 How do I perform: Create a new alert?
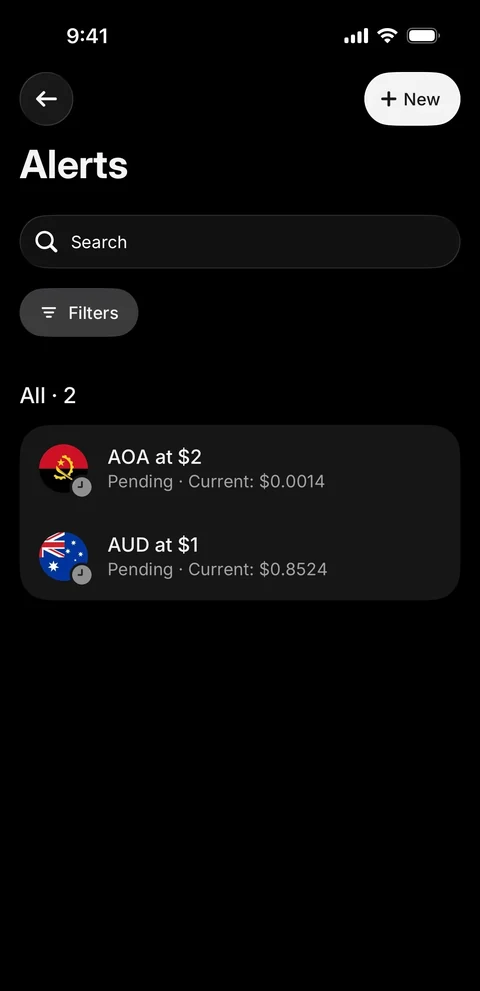click(x=412, y=99)
